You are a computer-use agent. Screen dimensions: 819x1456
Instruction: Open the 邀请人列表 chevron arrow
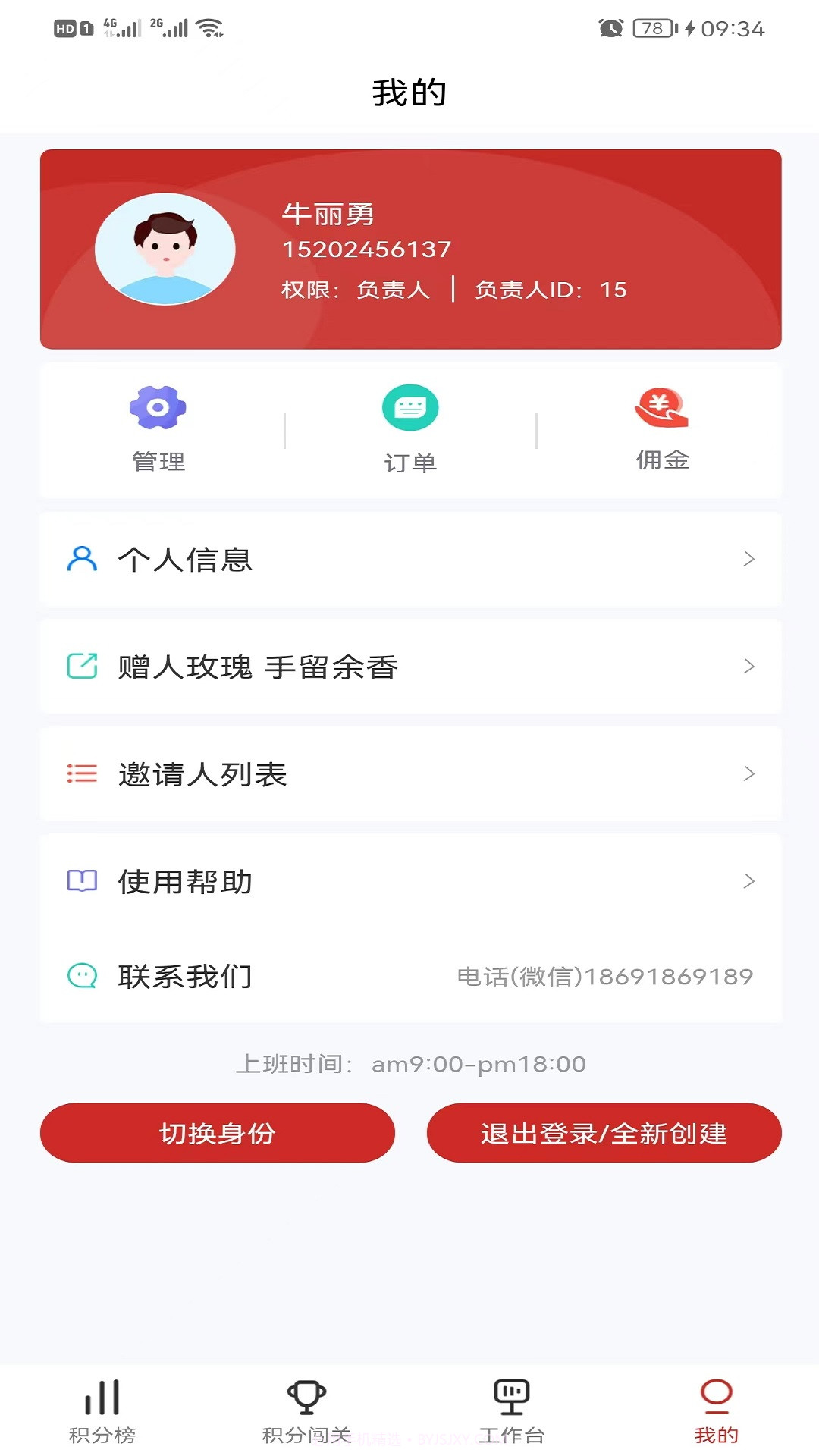(750, 774)
